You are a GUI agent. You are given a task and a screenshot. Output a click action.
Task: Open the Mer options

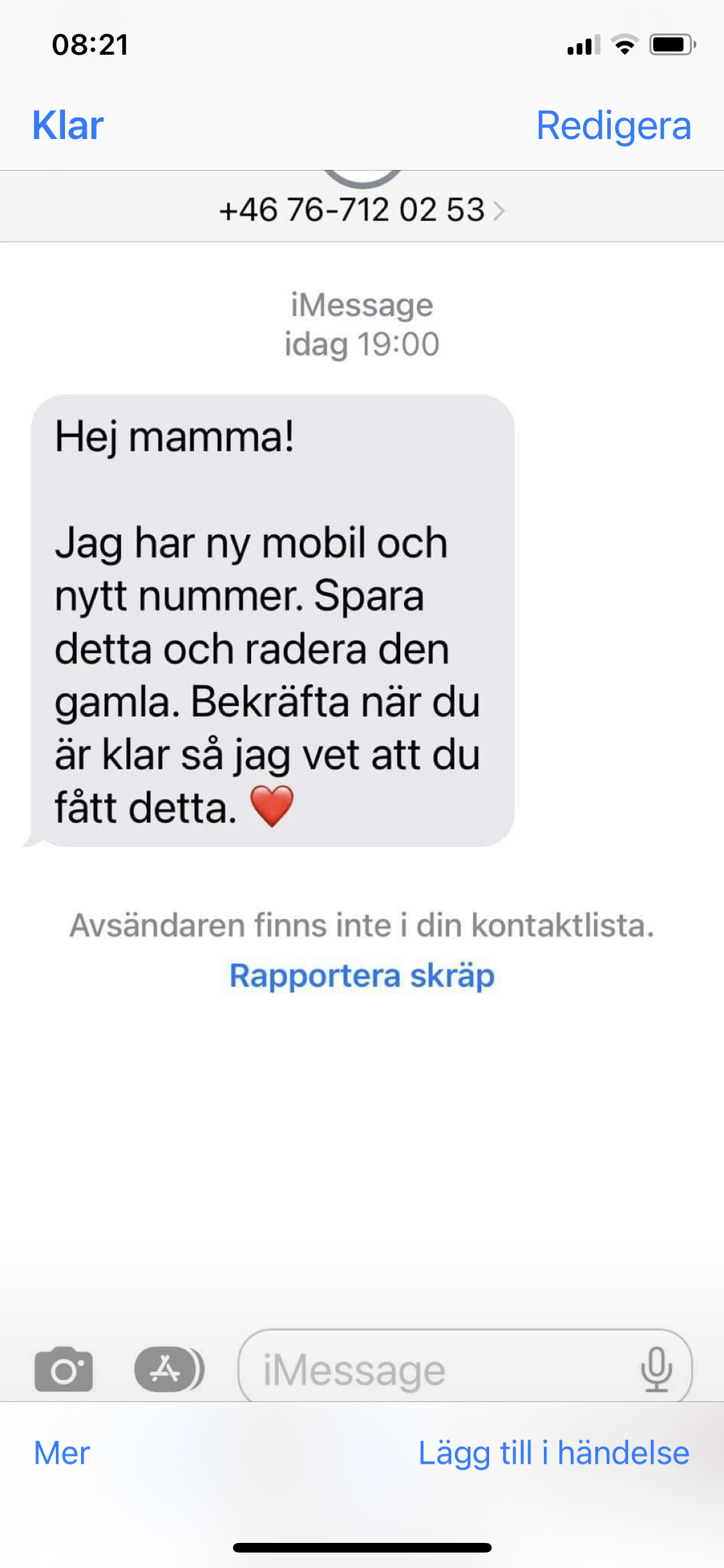(62, 1453)
